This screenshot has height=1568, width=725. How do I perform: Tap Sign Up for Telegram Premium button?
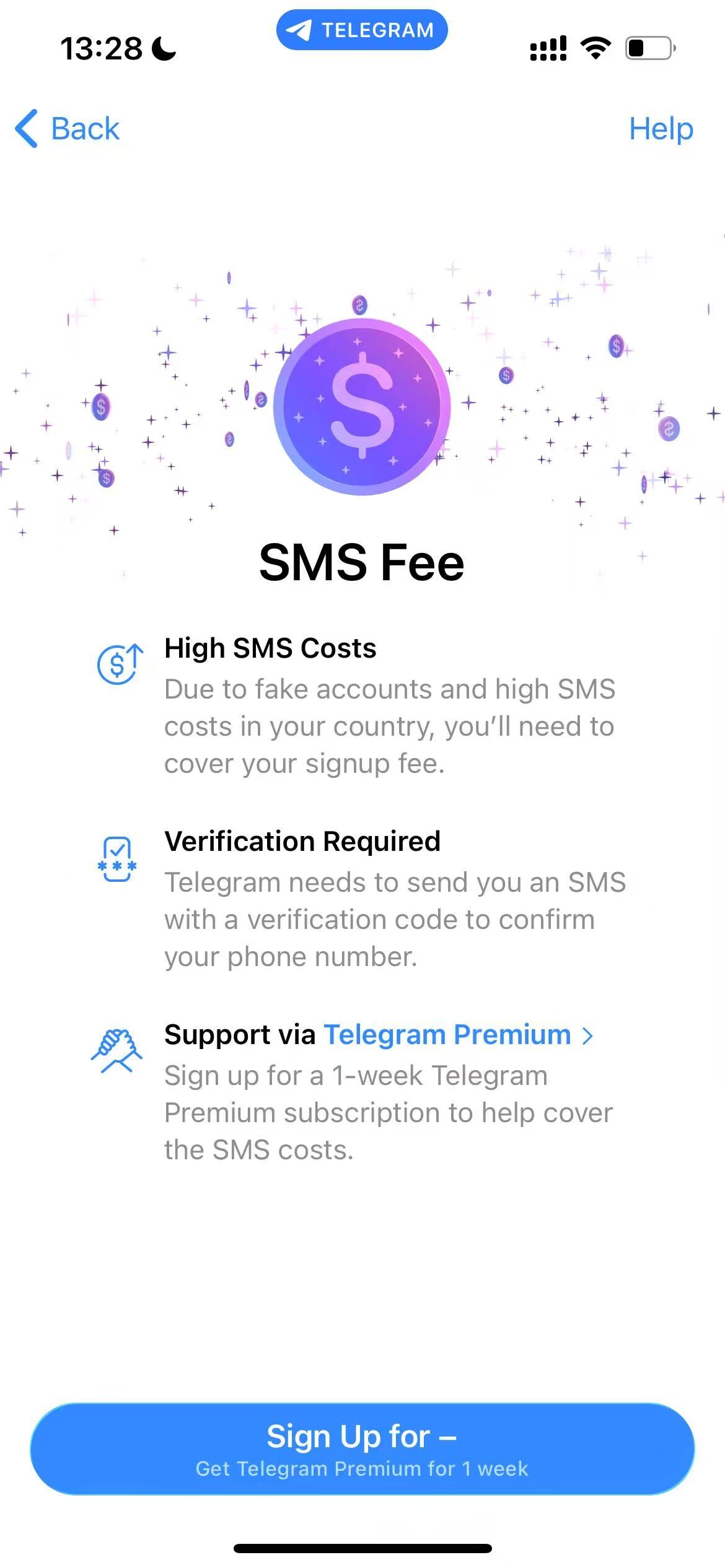click(x=362, y=1449)
